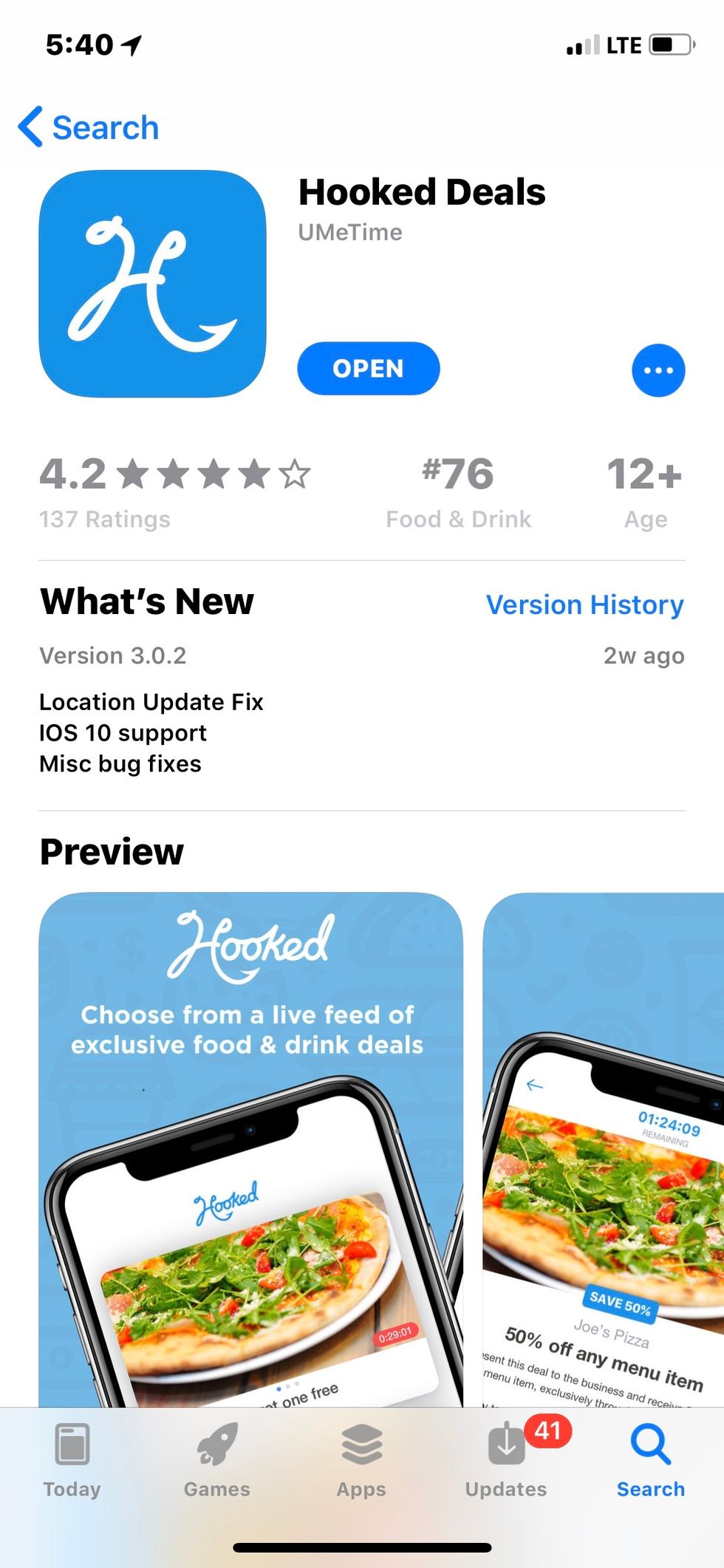This screenshot has width=724, height=1568.
Task: Go back to Search results
Action: [x=89, y=127]
